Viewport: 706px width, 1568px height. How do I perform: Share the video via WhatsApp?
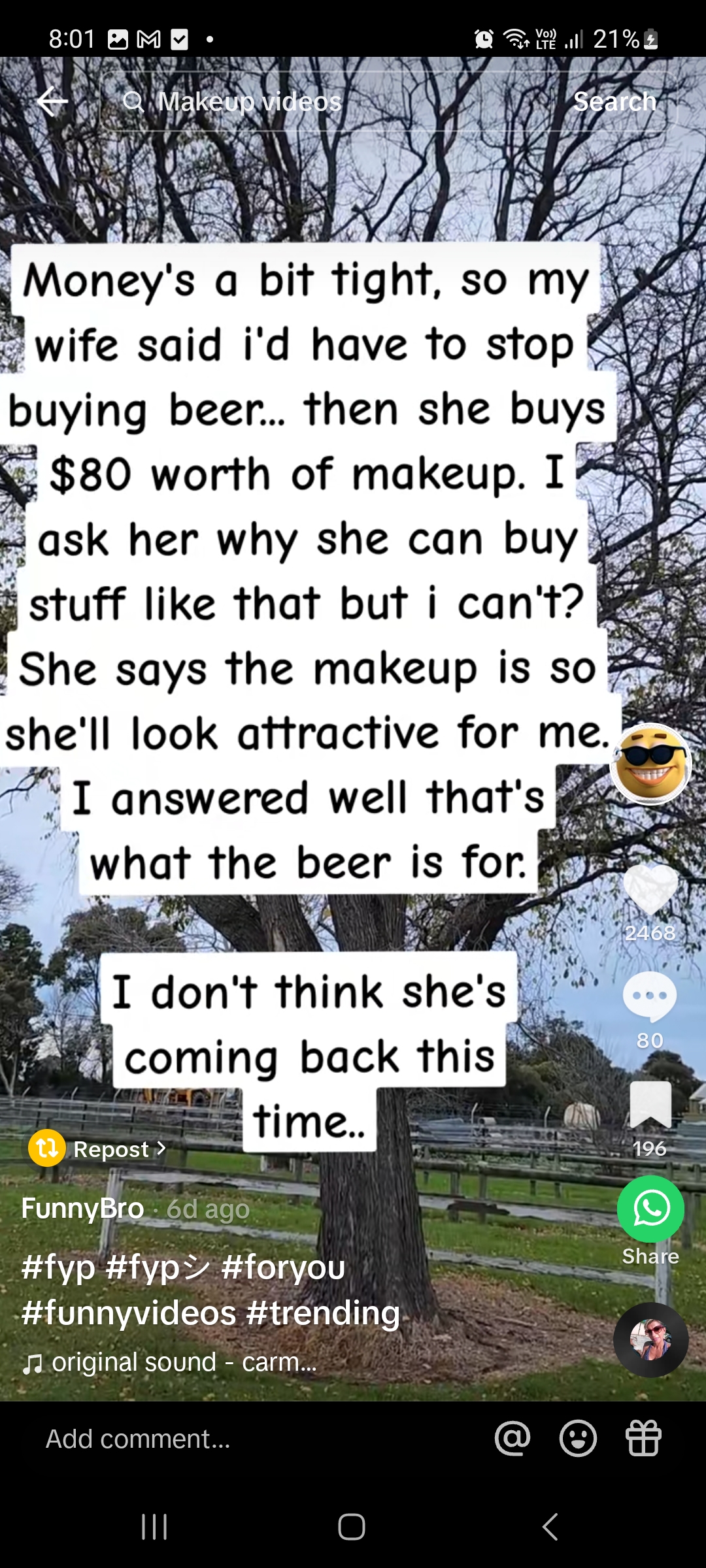point(650,1209)
